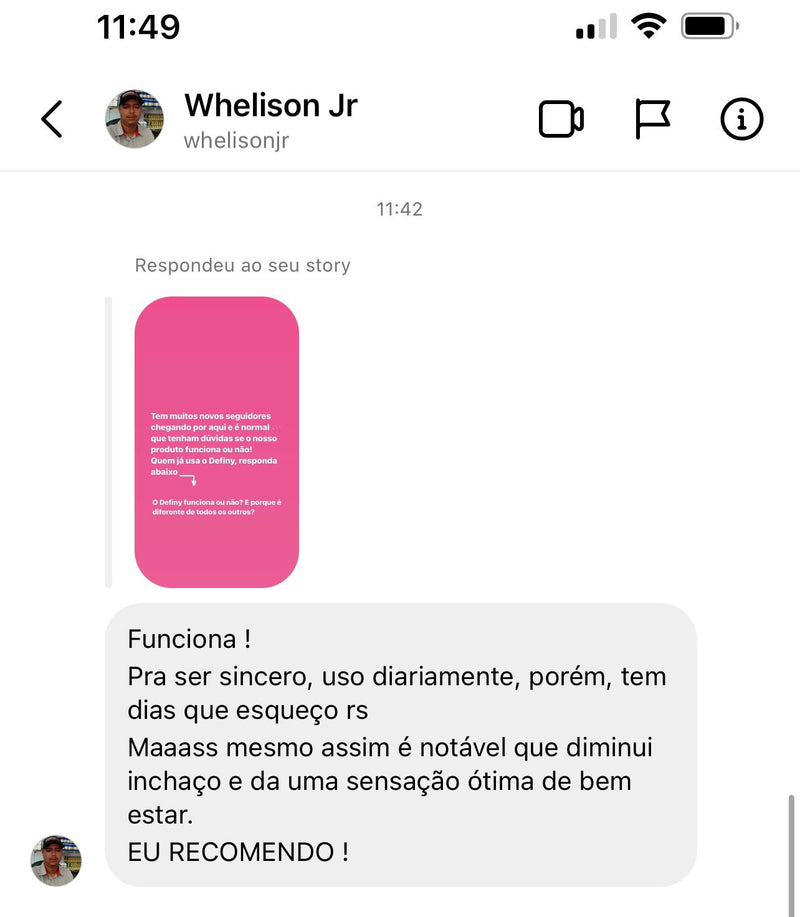Open the pink story reply preview
800x917 pixels.
pos(217,442)
